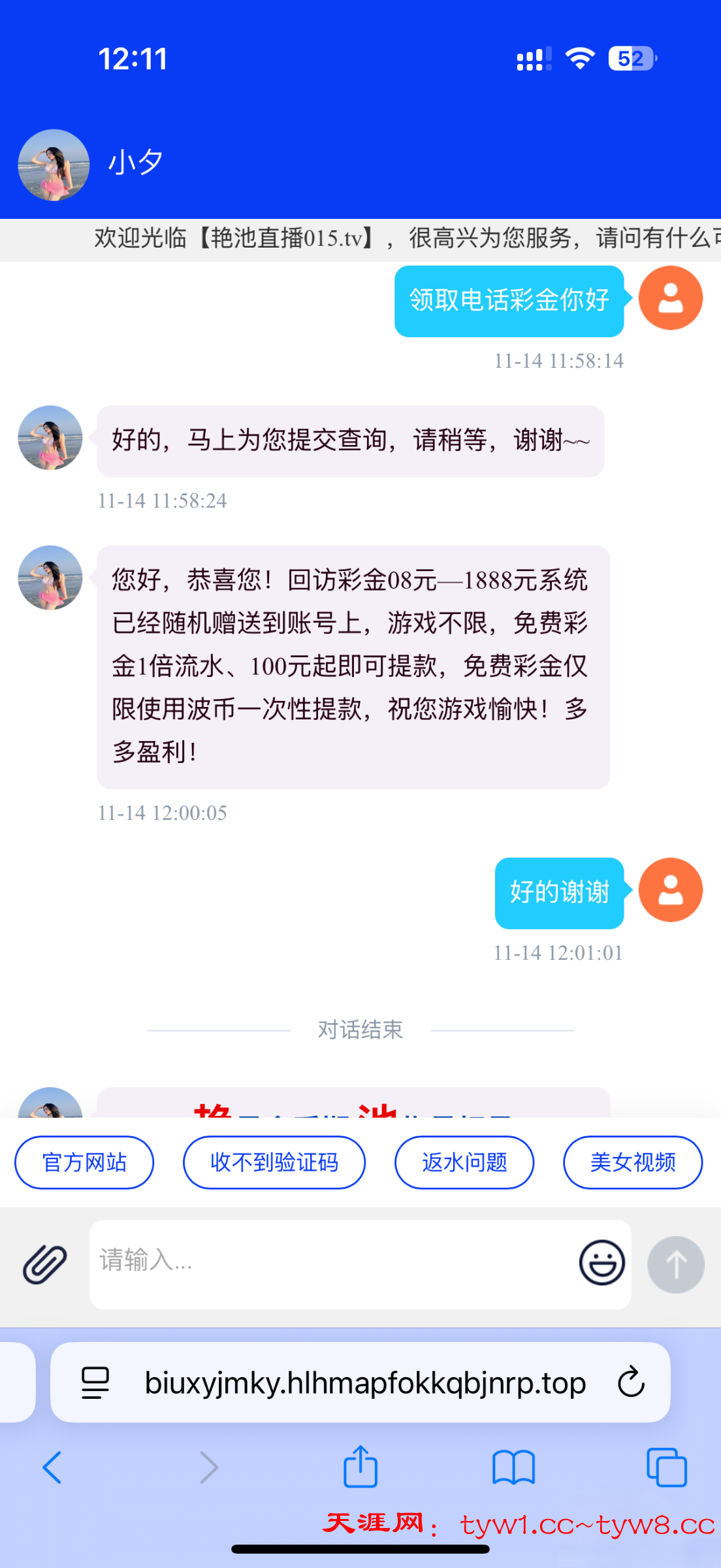This screenshot has width=721, height=1568.
Task: Open Safari bookmarks
Action: pos(513,1467)
